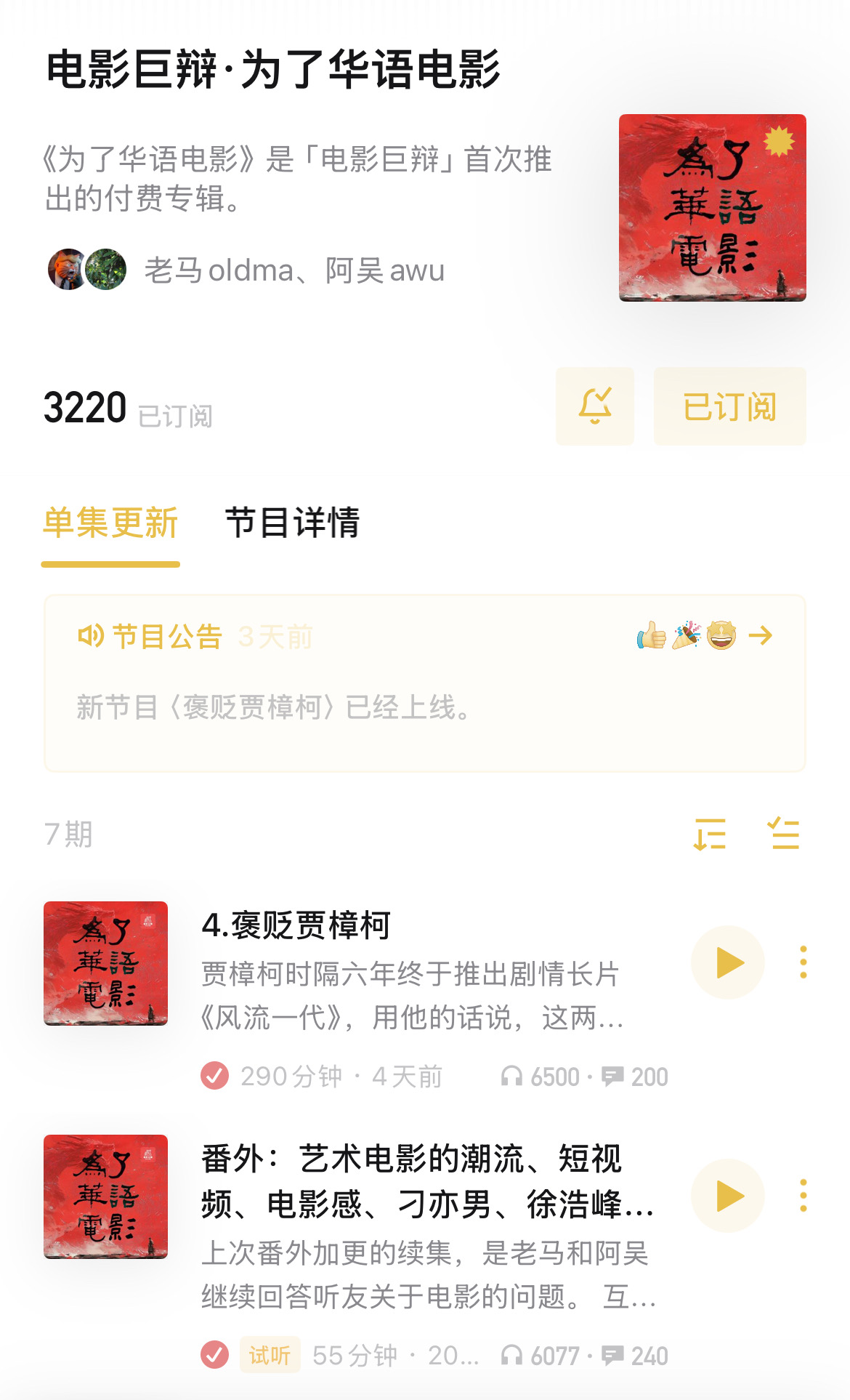Viewport: 850px width, 1400px height.
Task: Open the multi-select episode list icon
Action: pyautogui.click(x=784, y=834)
